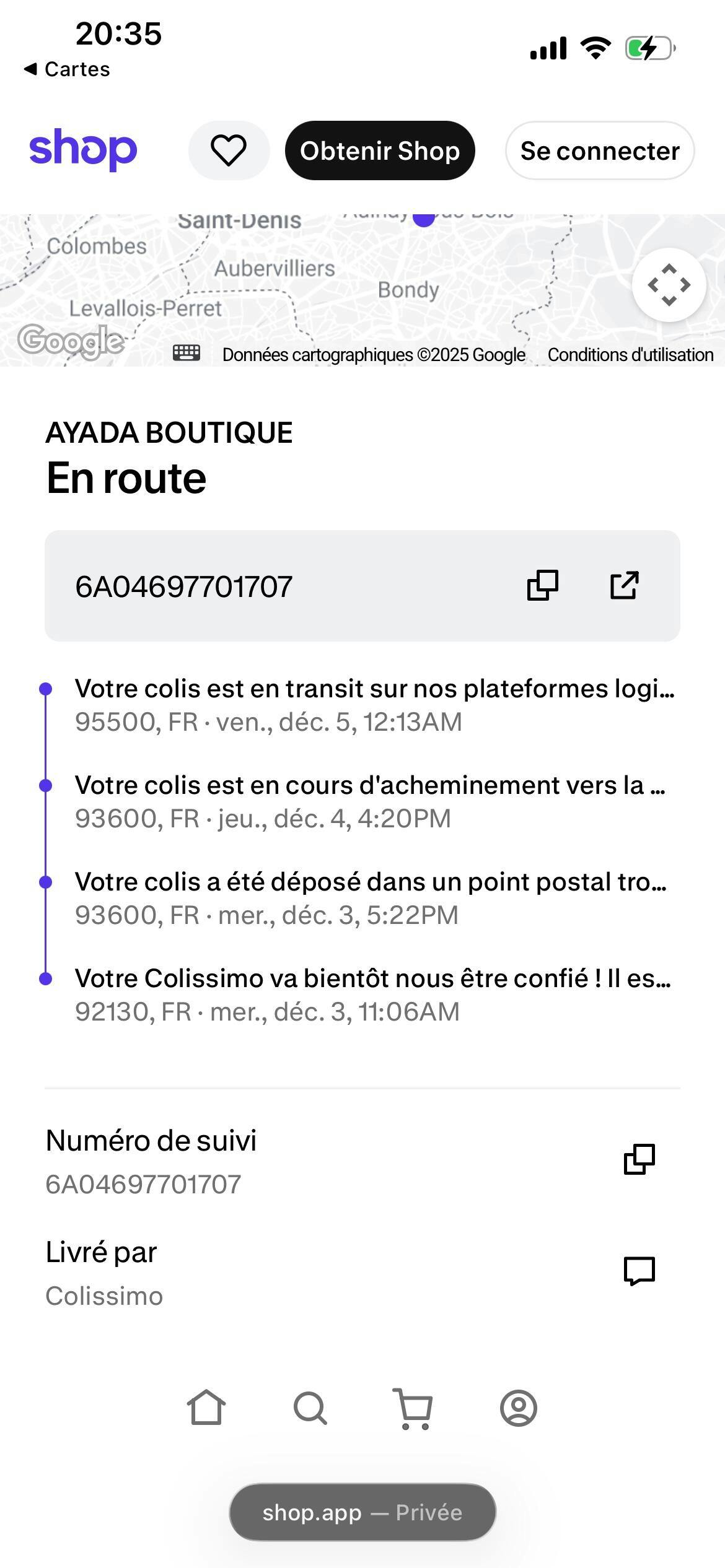Open the Shop logo homepage
Screen dimensions: 725x1568
tap(83, 149)
